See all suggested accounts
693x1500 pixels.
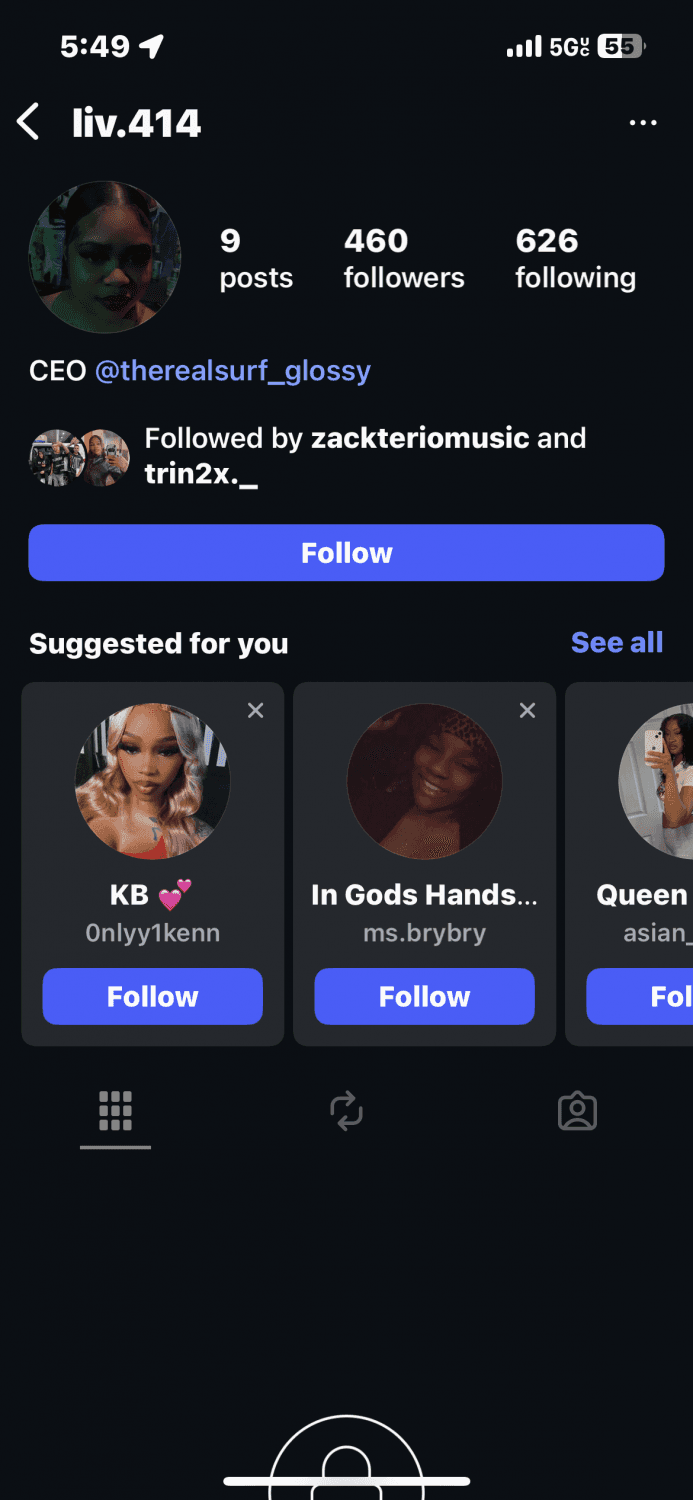click(x=616, y=643)
